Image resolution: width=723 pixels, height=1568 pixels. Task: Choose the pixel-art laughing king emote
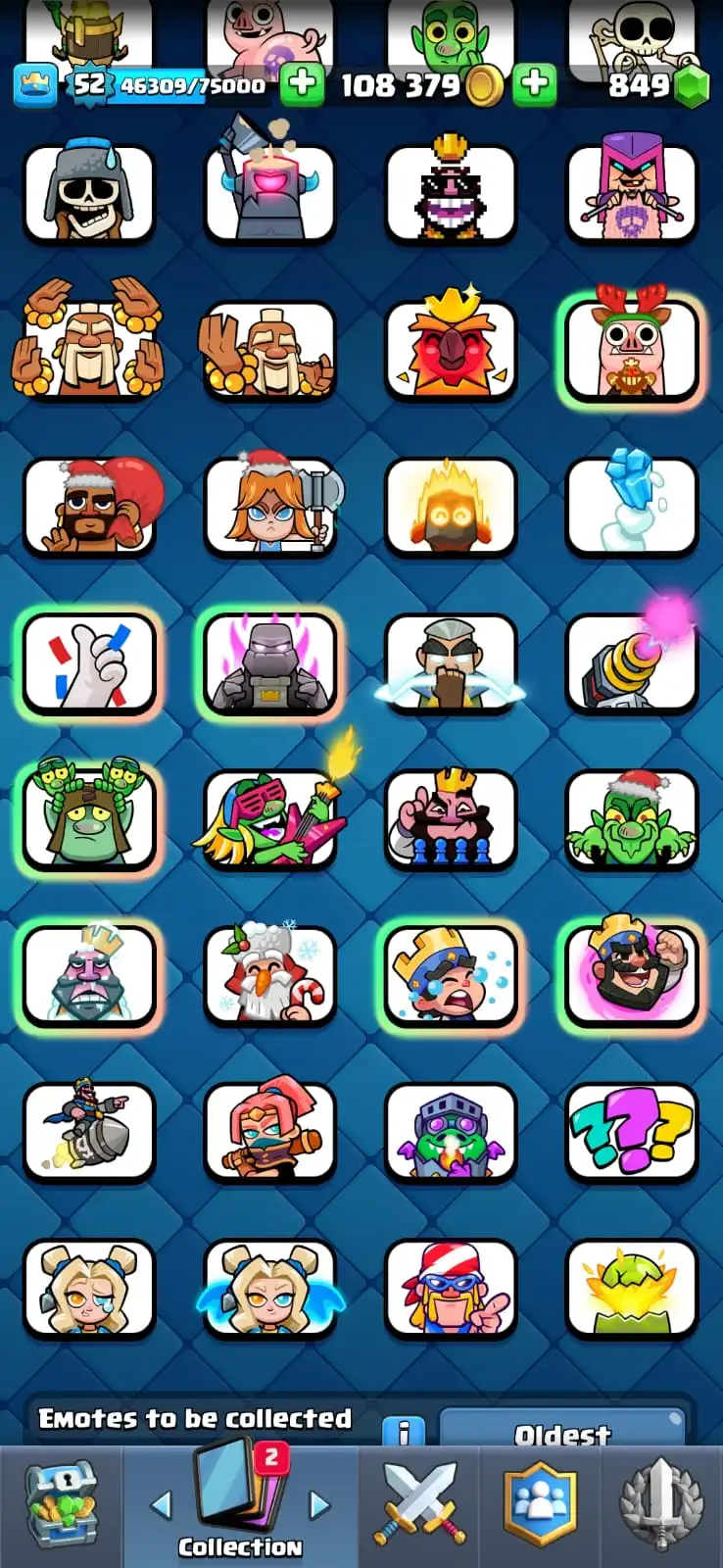point(451,193)
